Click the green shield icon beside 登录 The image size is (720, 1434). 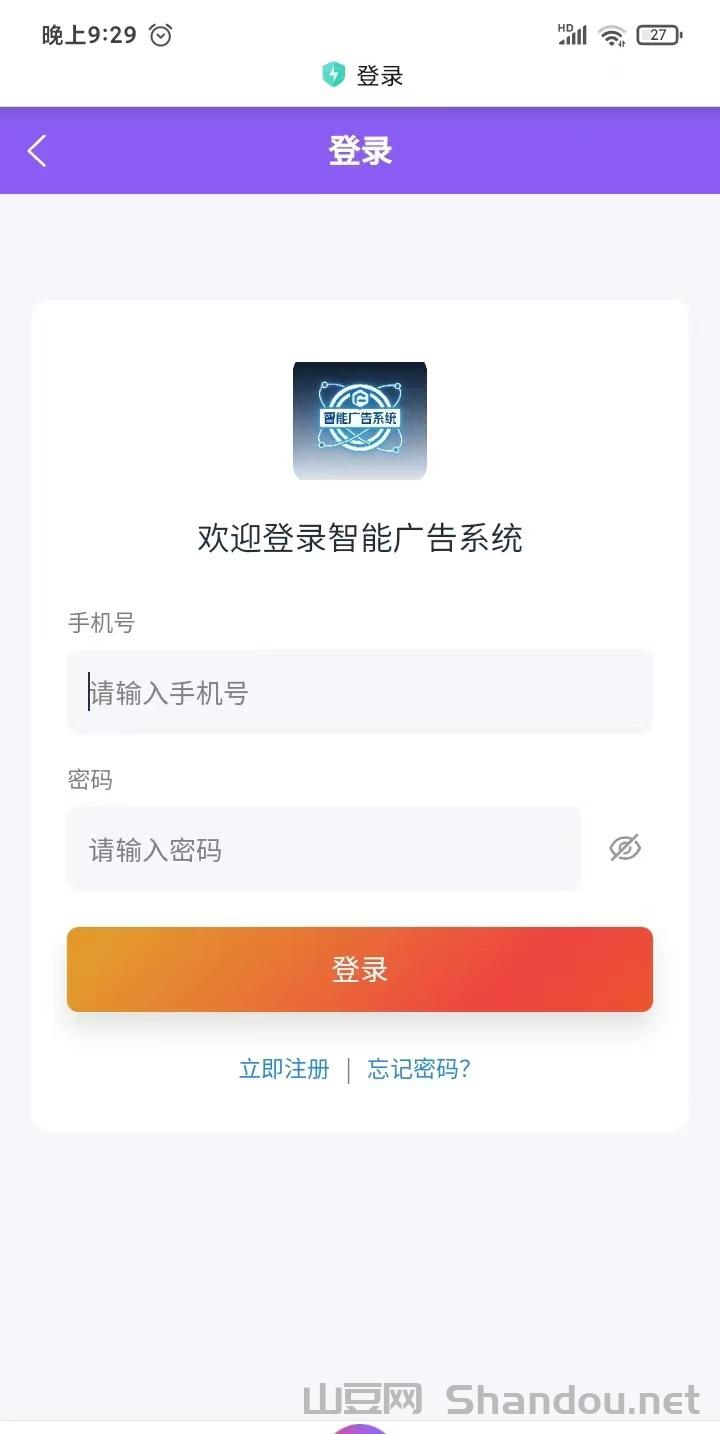(x=332, y=74)
